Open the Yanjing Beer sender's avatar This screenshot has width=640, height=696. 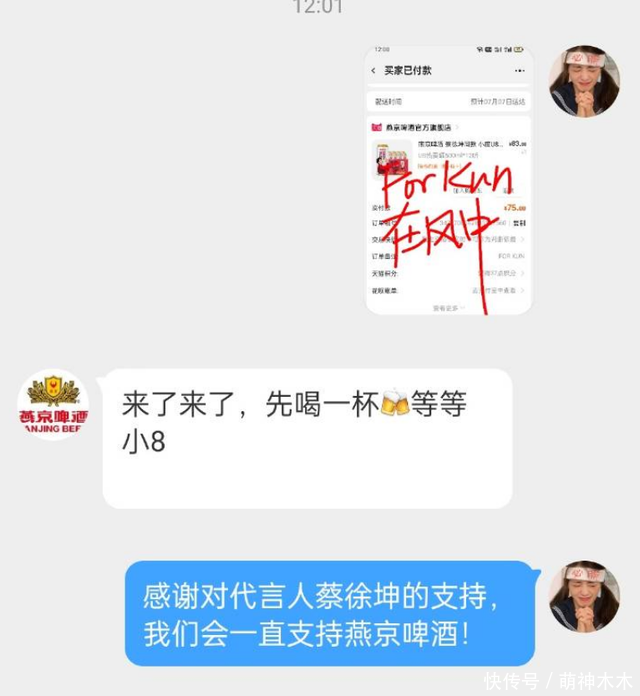tap(54, 405)
